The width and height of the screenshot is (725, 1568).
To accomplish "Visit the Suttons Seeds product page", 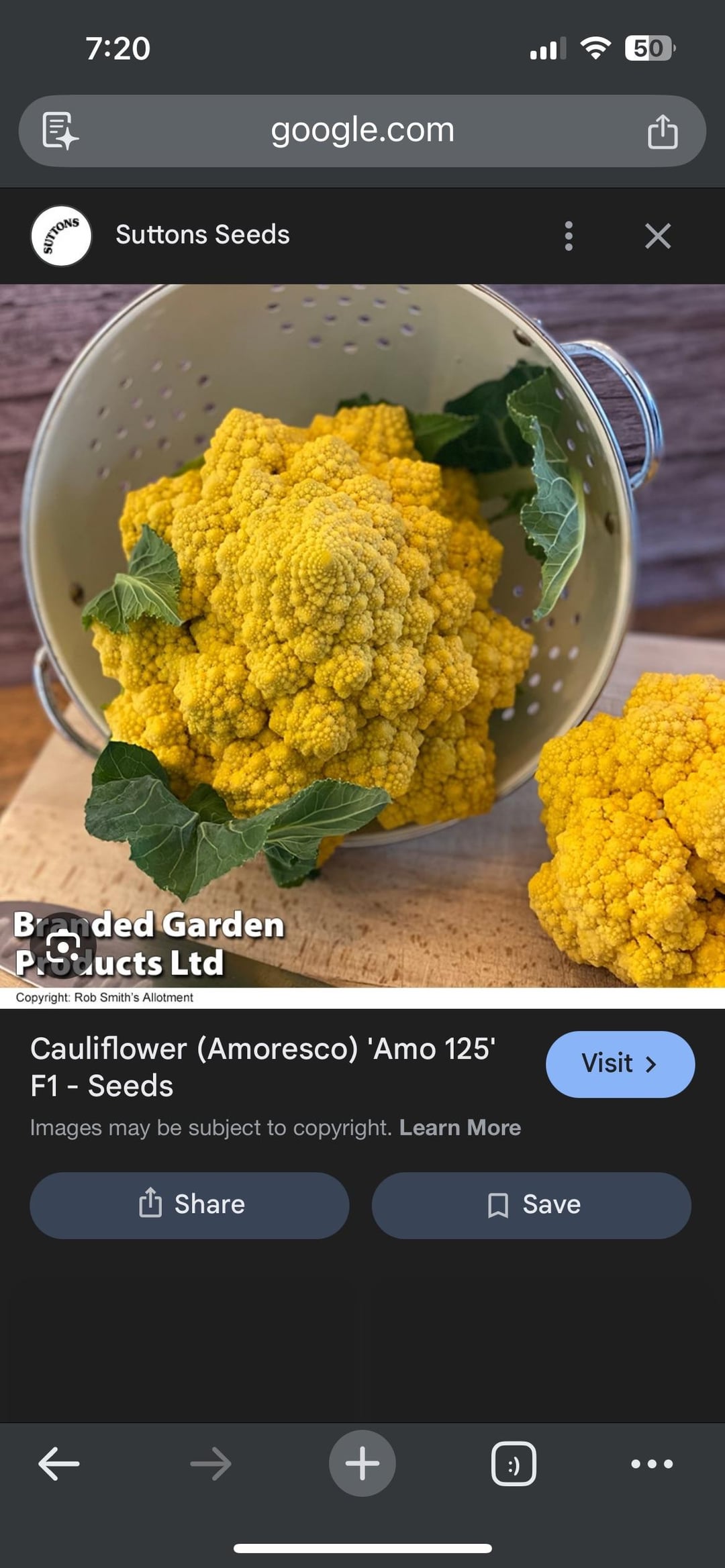I will click(x=620, y=1063).
